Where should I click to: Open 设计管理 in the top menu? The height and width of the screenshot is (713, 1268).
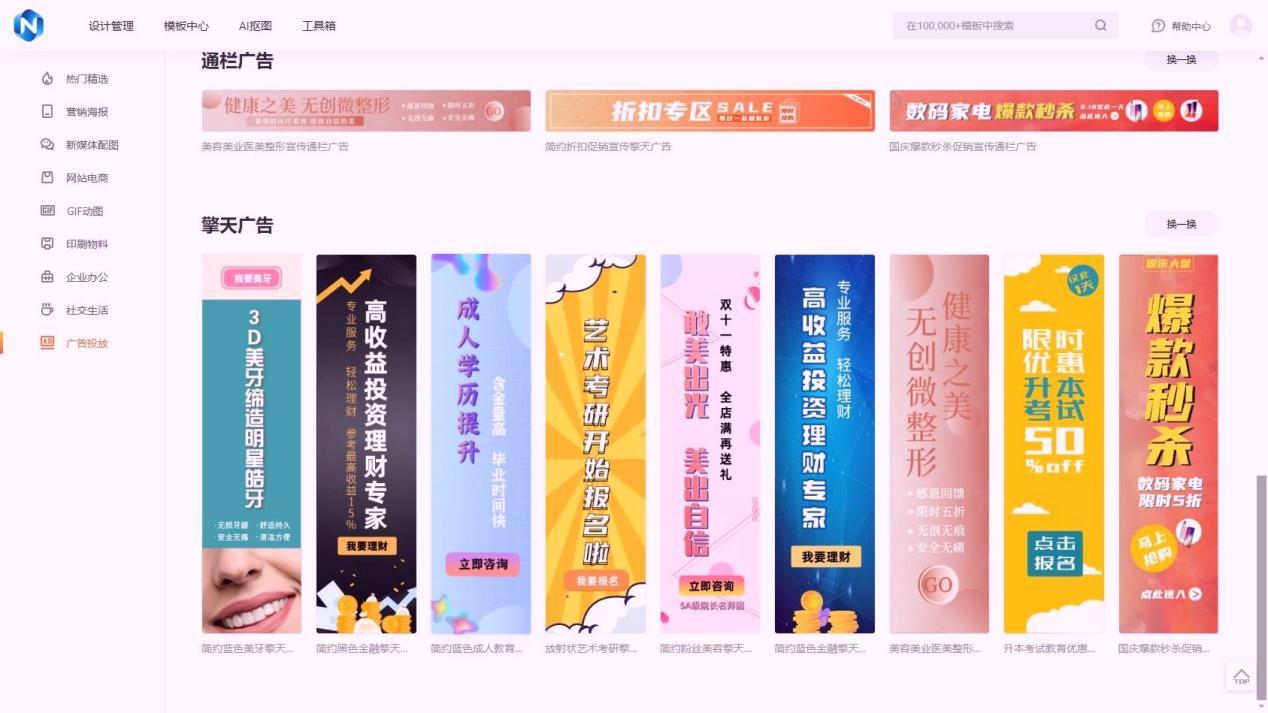pyautogui.click(x=110, y=26)
